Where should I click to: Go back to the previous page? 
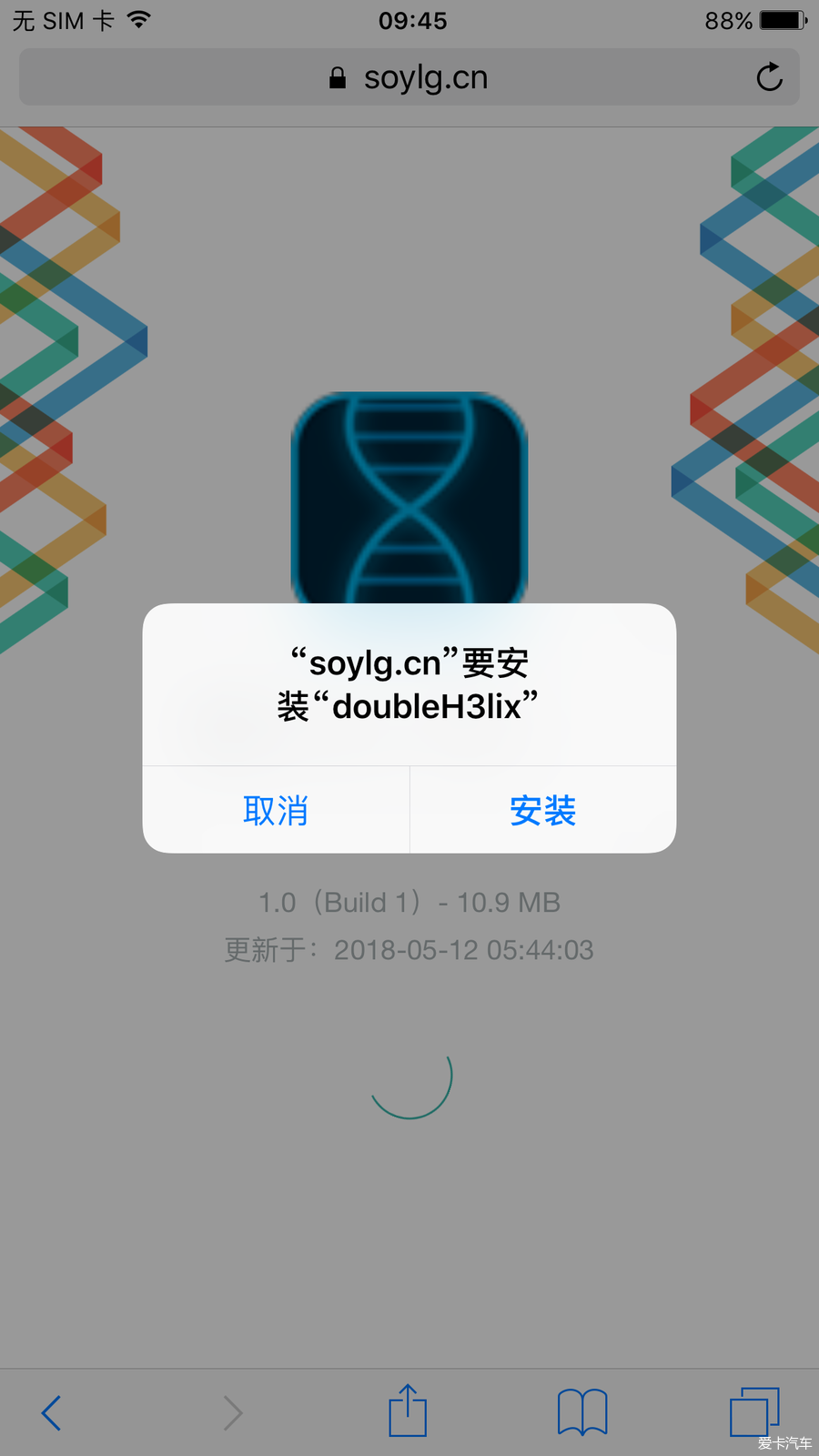click(52, 1412)
